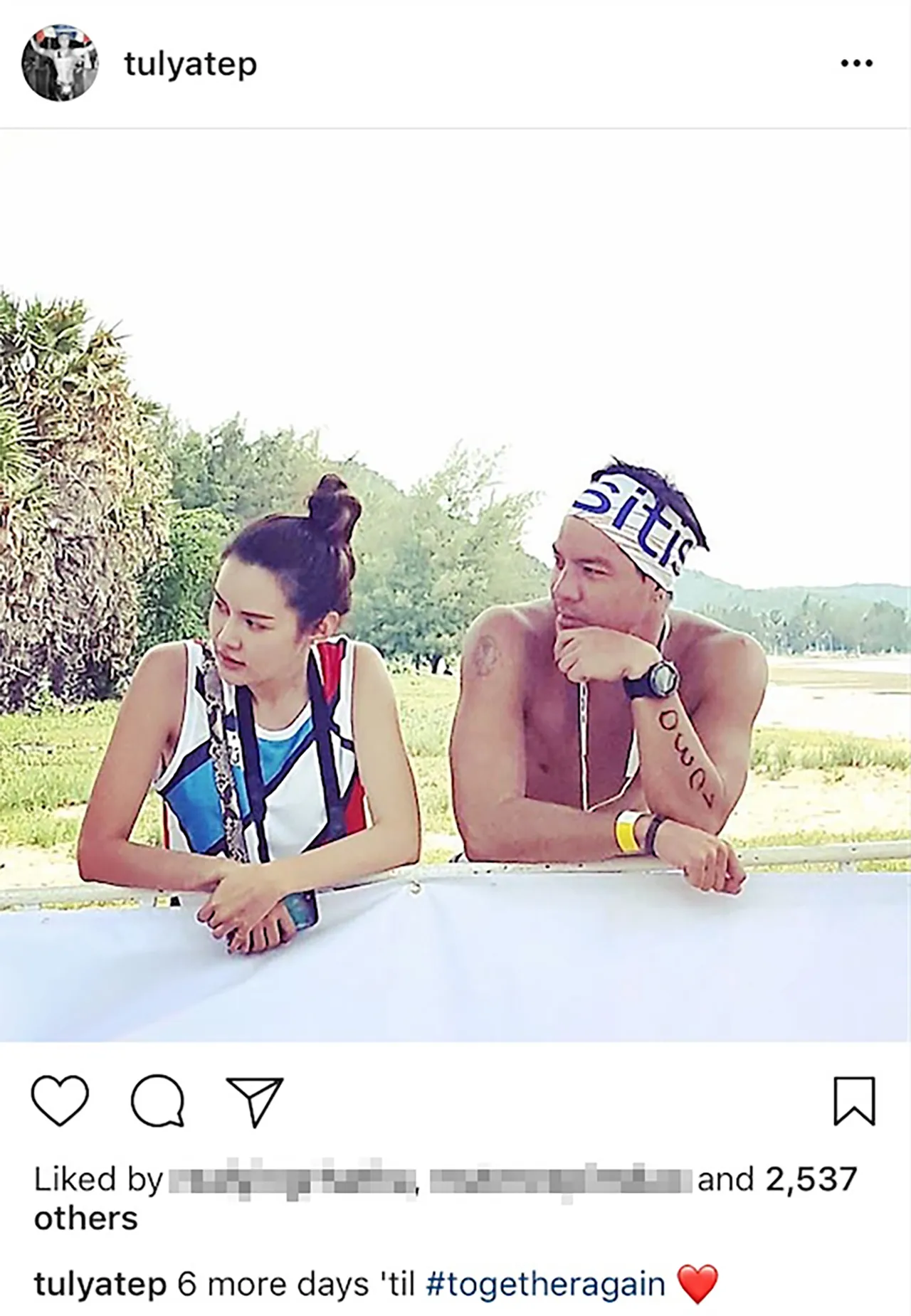View the 2,537 others who liked
This screenshot has width=911, height=1316.
tap(810, 1179)
